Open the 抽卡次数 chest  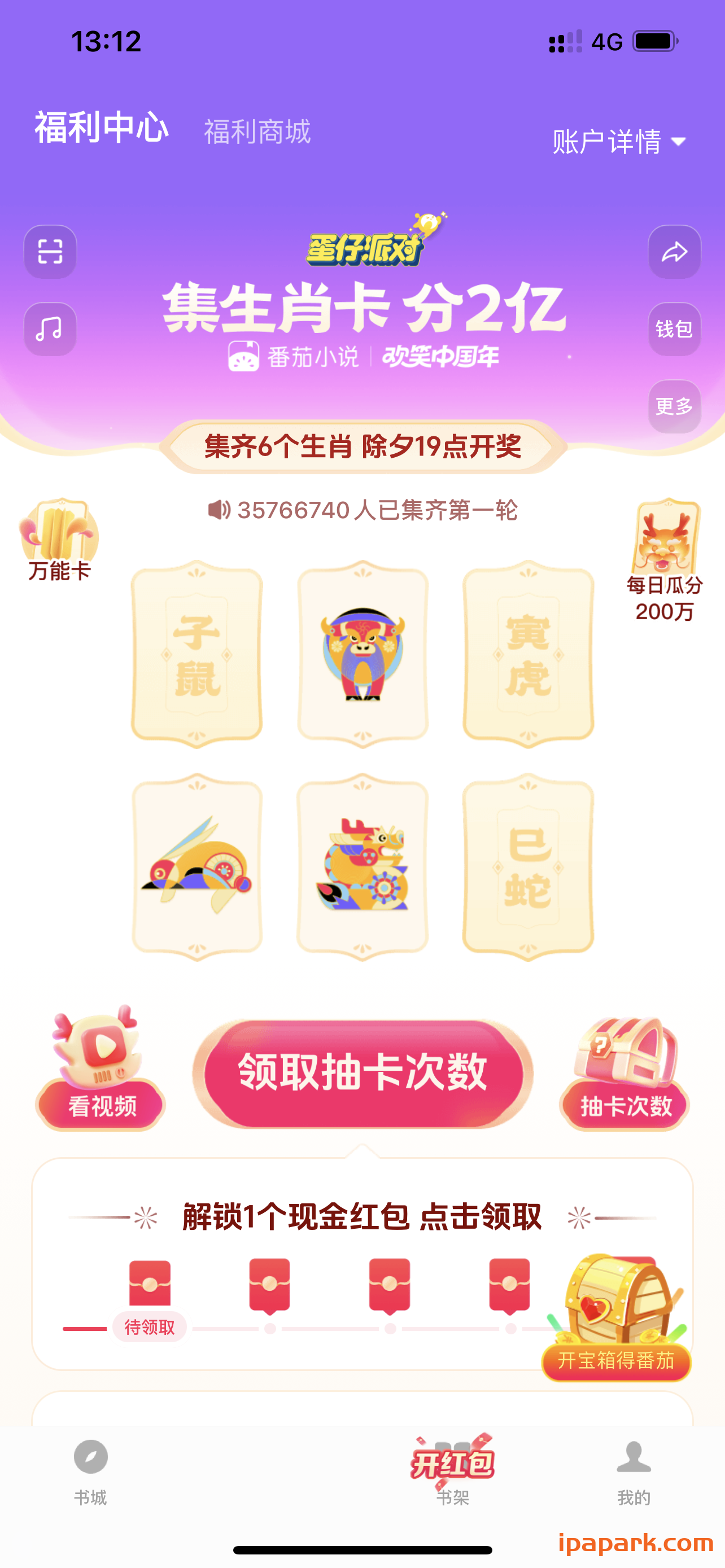624,1072
